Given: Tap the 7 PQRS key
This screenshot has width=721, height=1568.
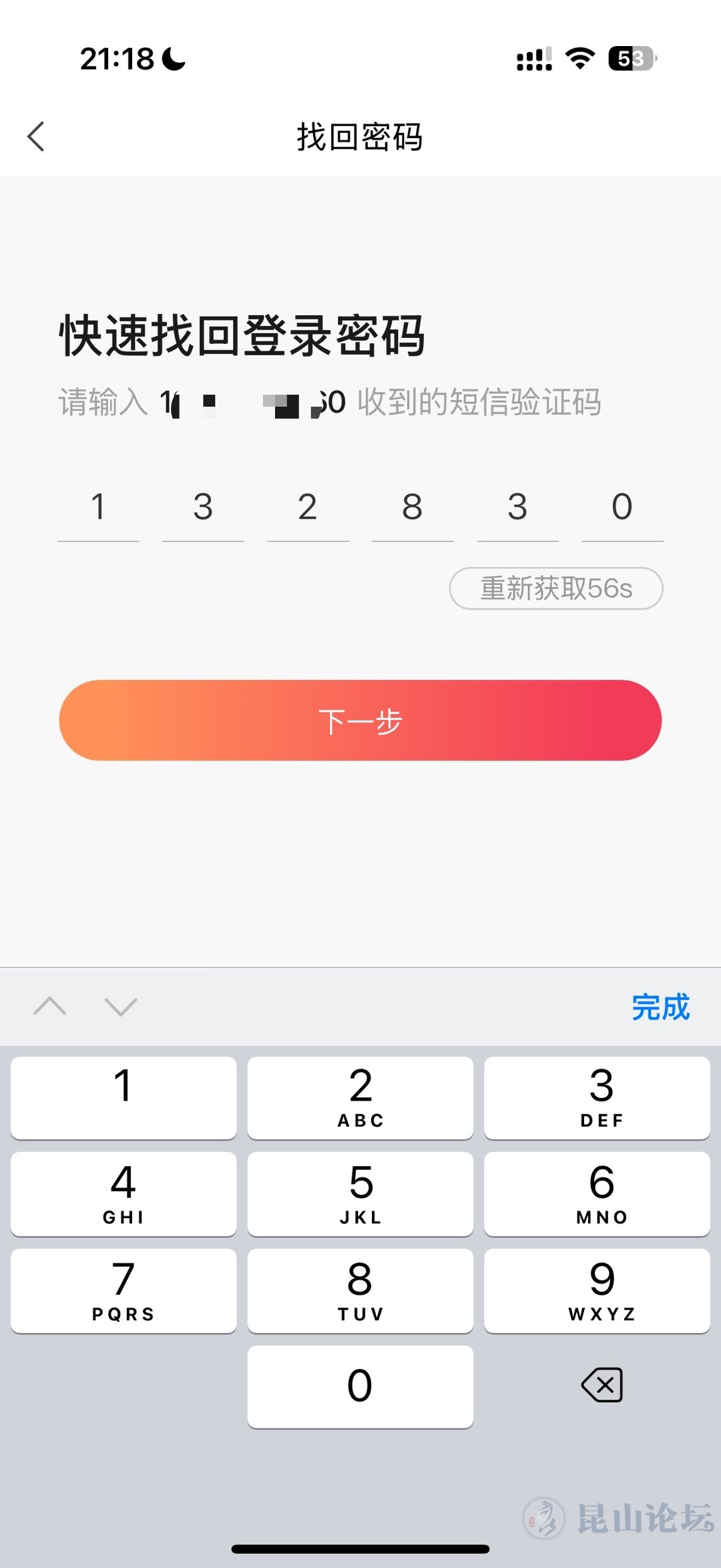Looking at the screenshot, I should (124, 1290).
